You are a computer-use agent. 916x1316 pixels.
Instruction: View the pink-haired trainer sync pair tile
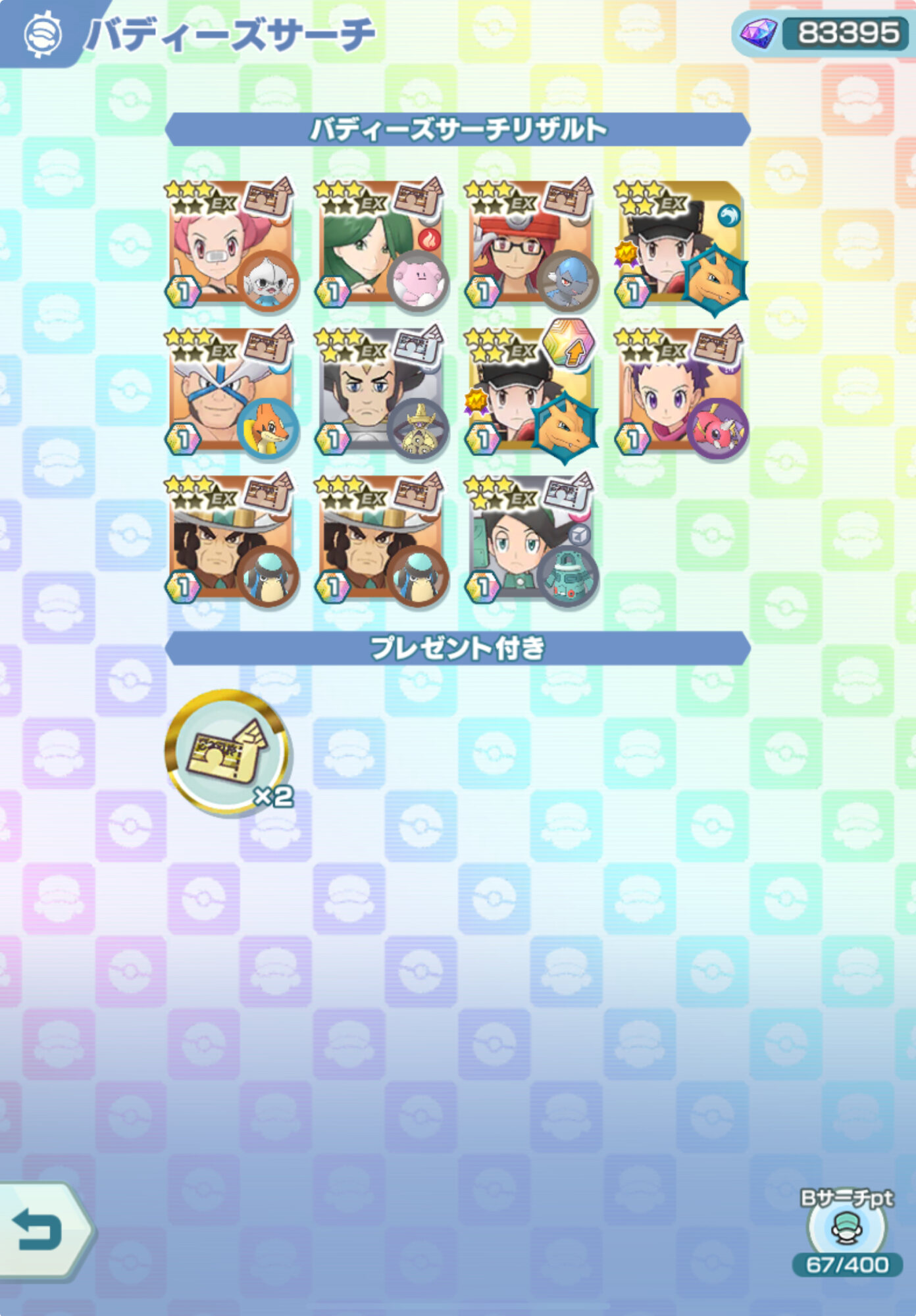(231, 243)
